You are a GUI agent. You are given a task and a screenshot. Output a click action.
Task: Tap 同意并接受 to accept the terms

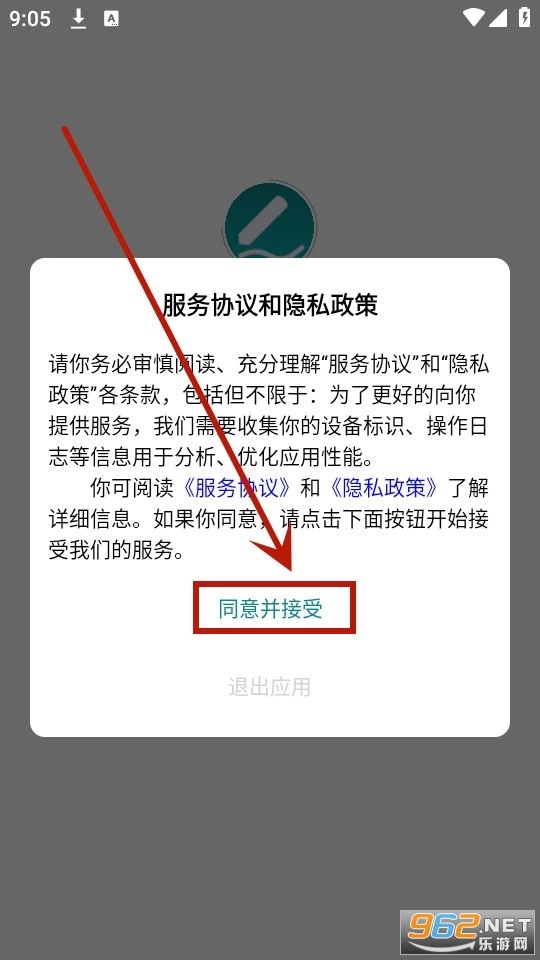tap(270, 609)
